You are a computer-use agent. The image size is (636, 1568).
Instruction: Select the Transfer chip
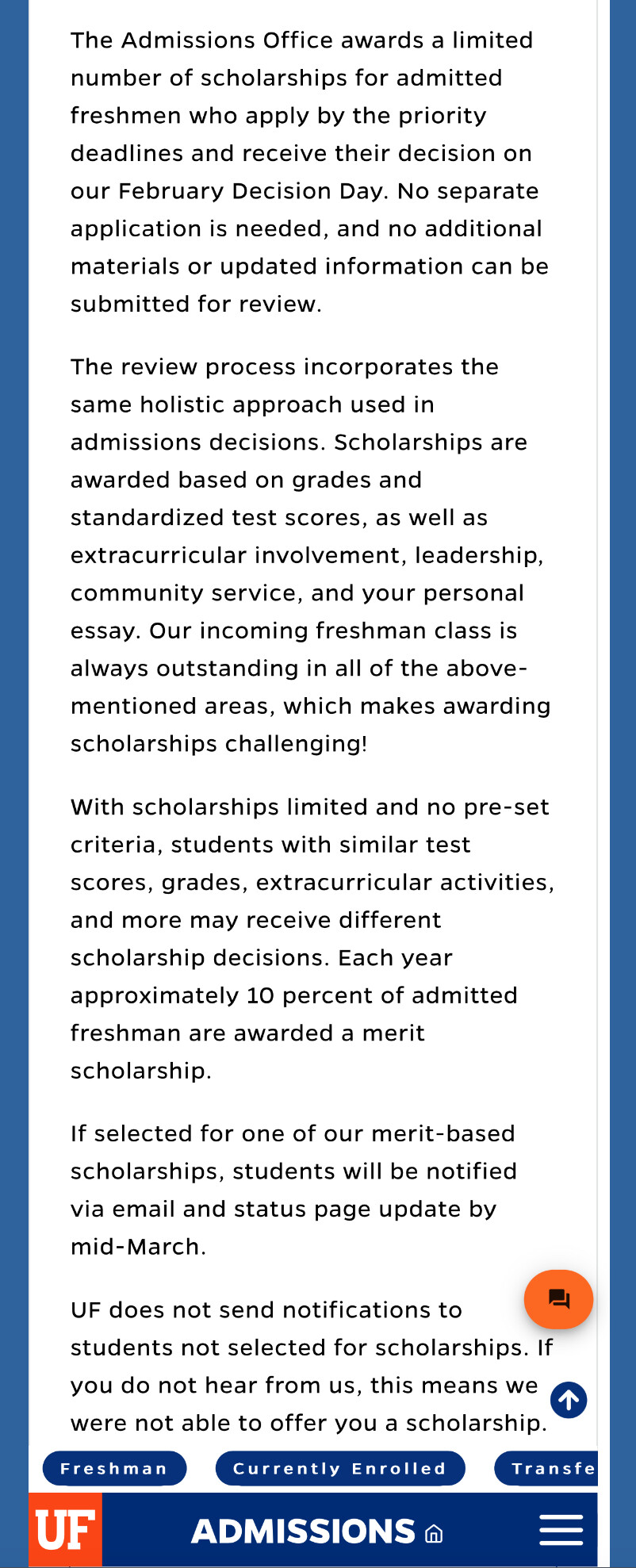547,1468
